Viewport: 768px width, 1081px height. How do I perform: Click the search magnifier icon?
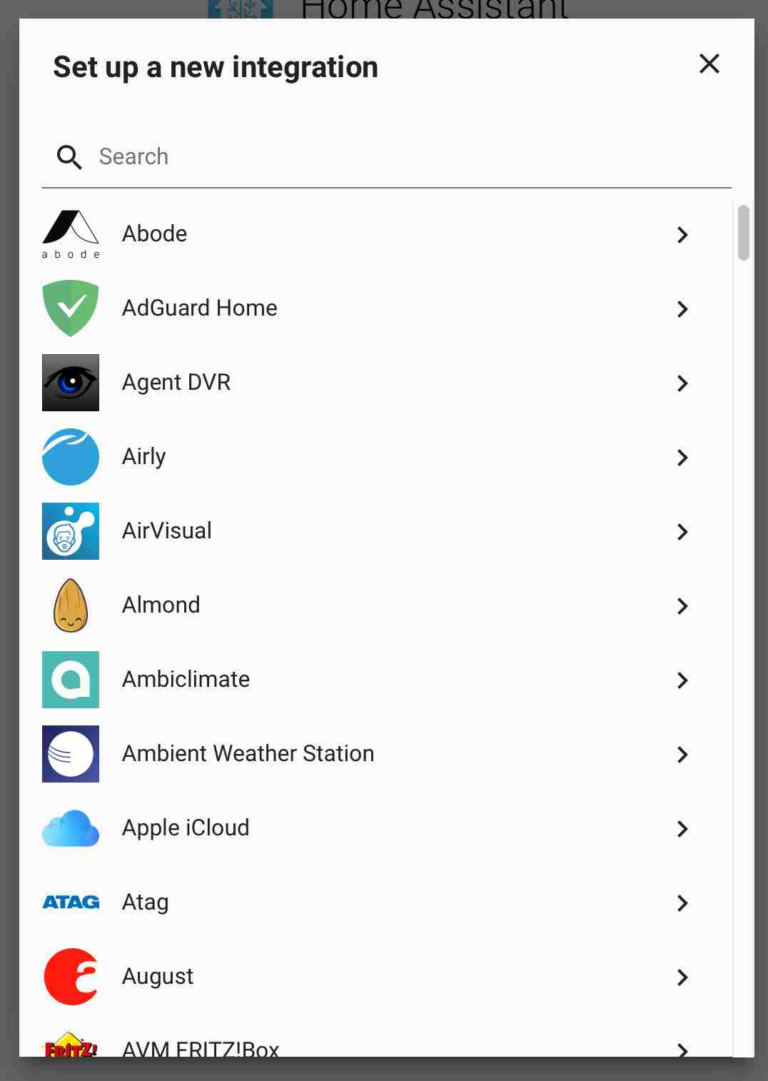[x=68, y=157]
